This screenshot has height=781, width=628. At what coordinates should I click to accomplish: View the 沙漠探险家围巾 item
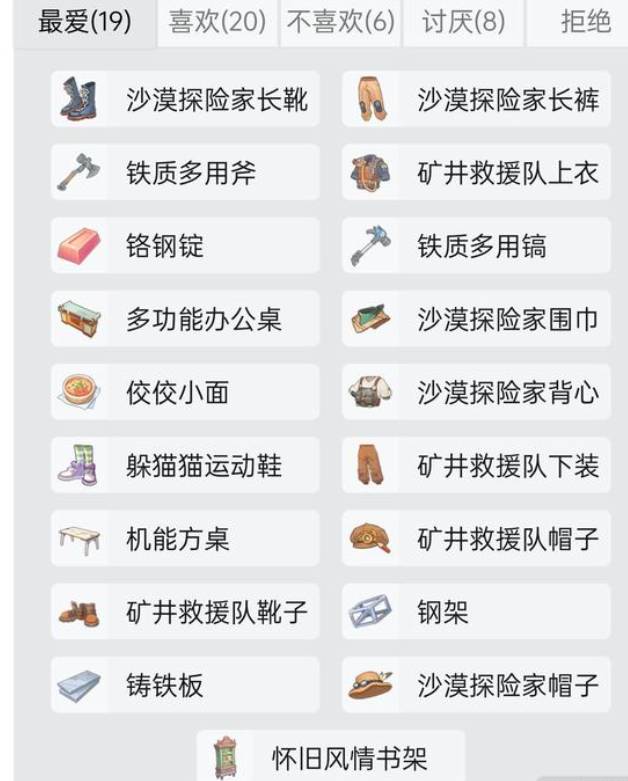[476, 319]
